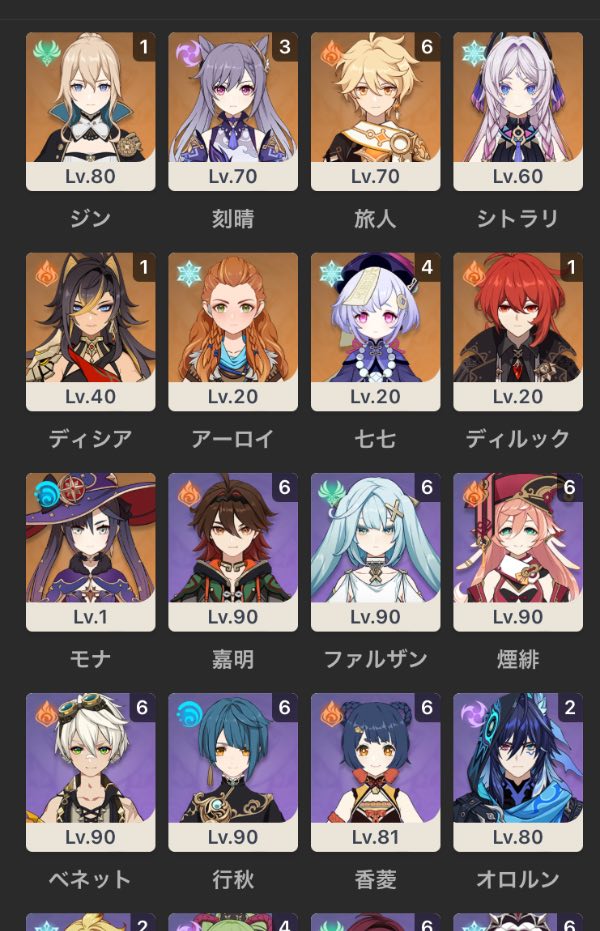The image size is (600, 931).
Task: Tap the ディシア character tile
Action: (x=90, y=330)
